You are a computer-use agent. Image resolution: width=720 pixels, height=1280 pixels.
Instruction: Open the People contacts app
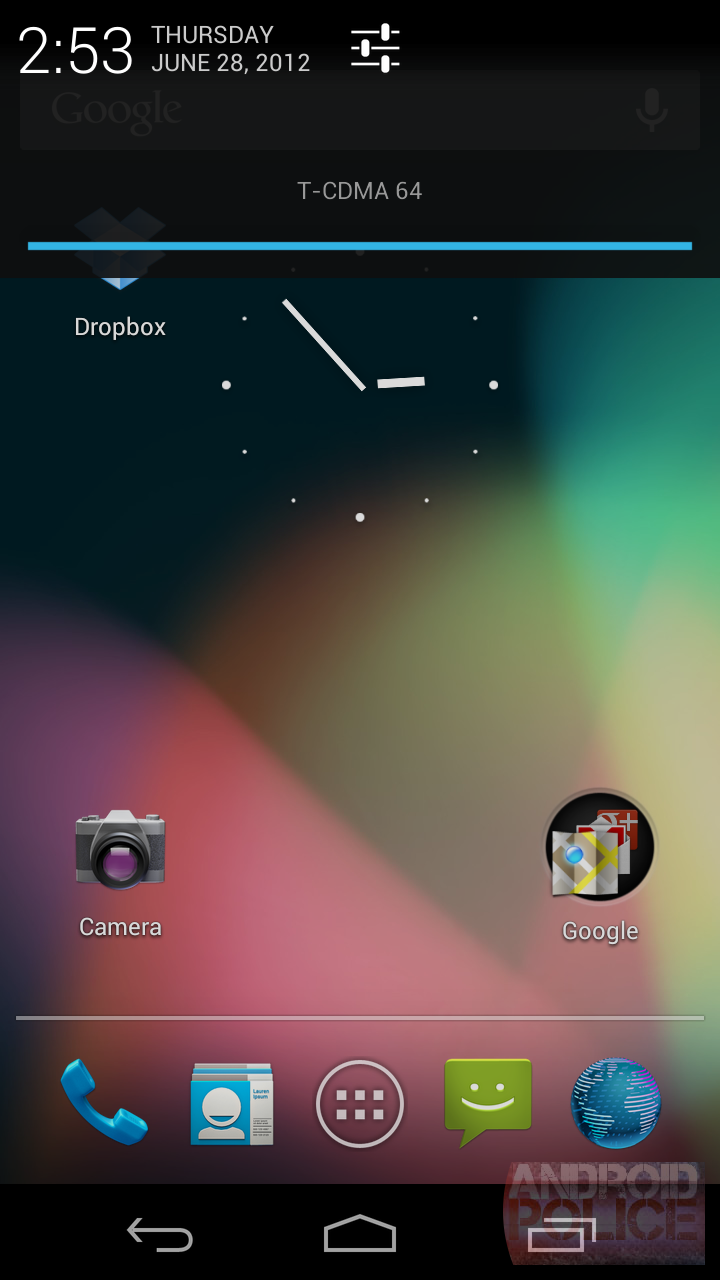[x=230, y=1103]
